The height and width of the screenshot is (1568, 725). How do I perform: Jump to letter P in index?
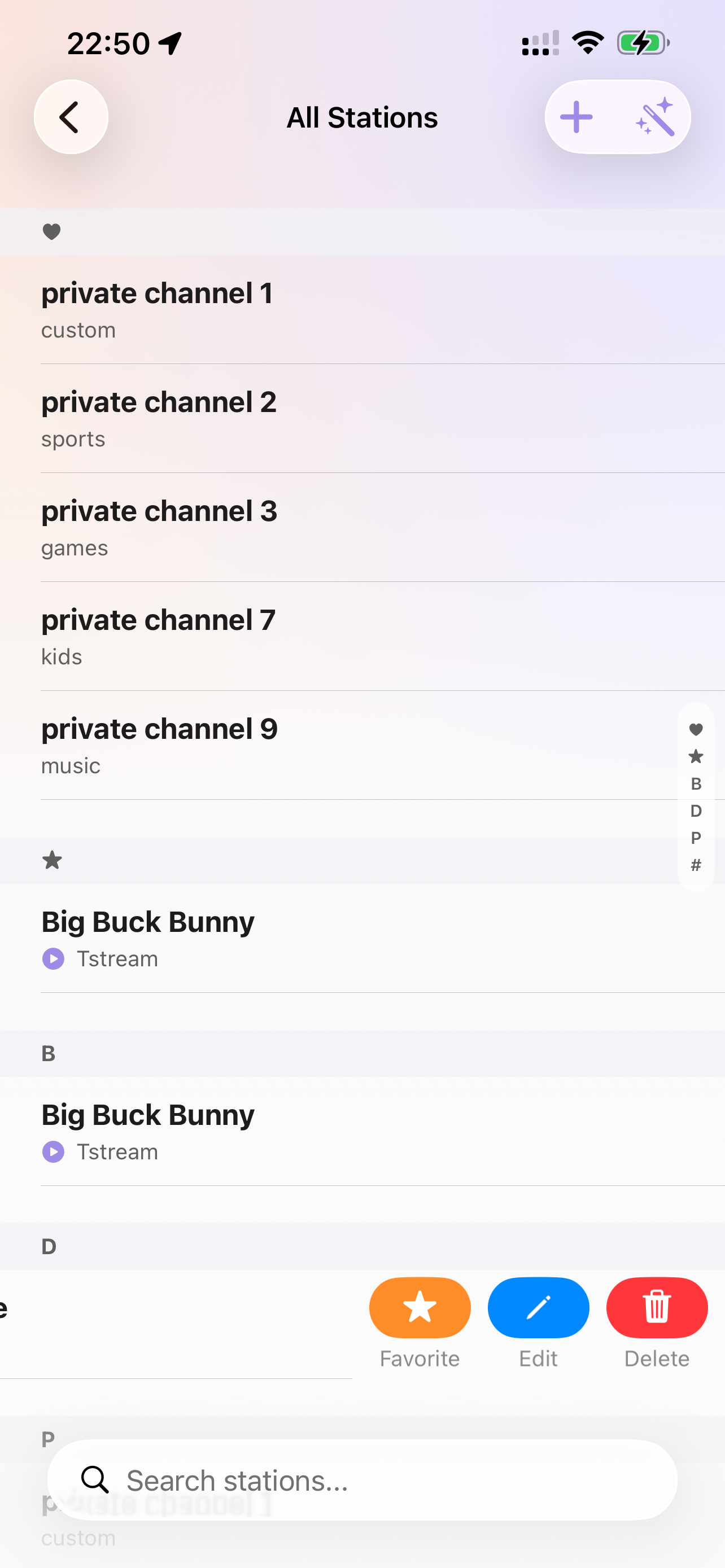tap(696, 838)
